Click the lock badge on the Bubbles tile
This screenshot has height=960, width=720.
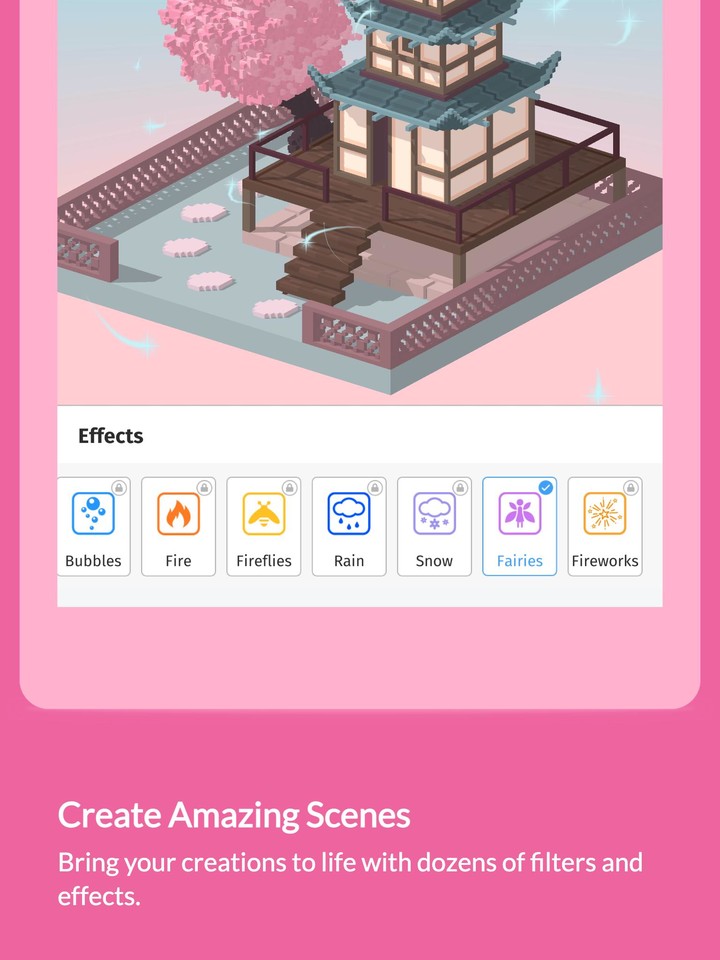point(119,488)
